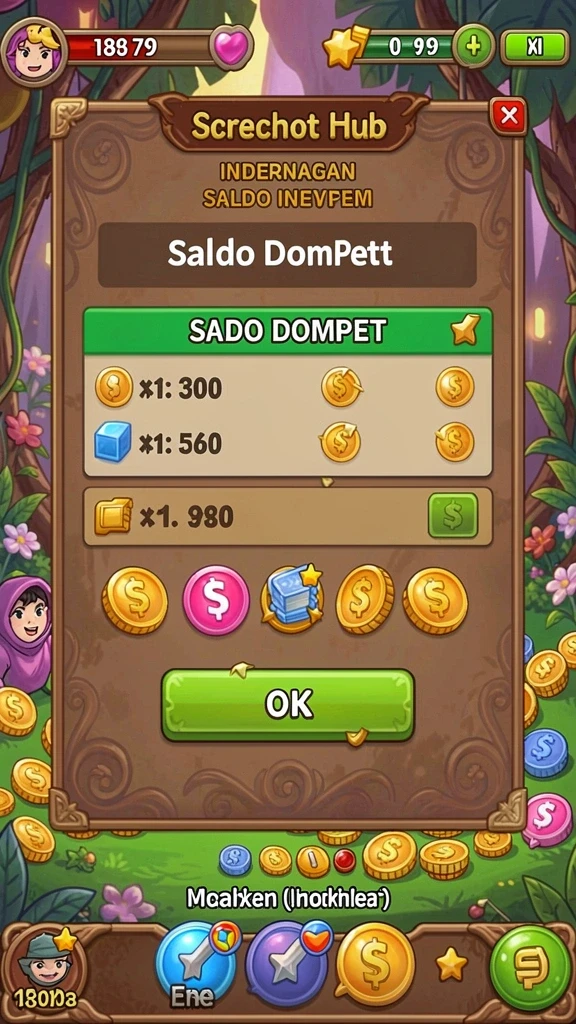Open the green chat button at bottom right

point(530,965)
